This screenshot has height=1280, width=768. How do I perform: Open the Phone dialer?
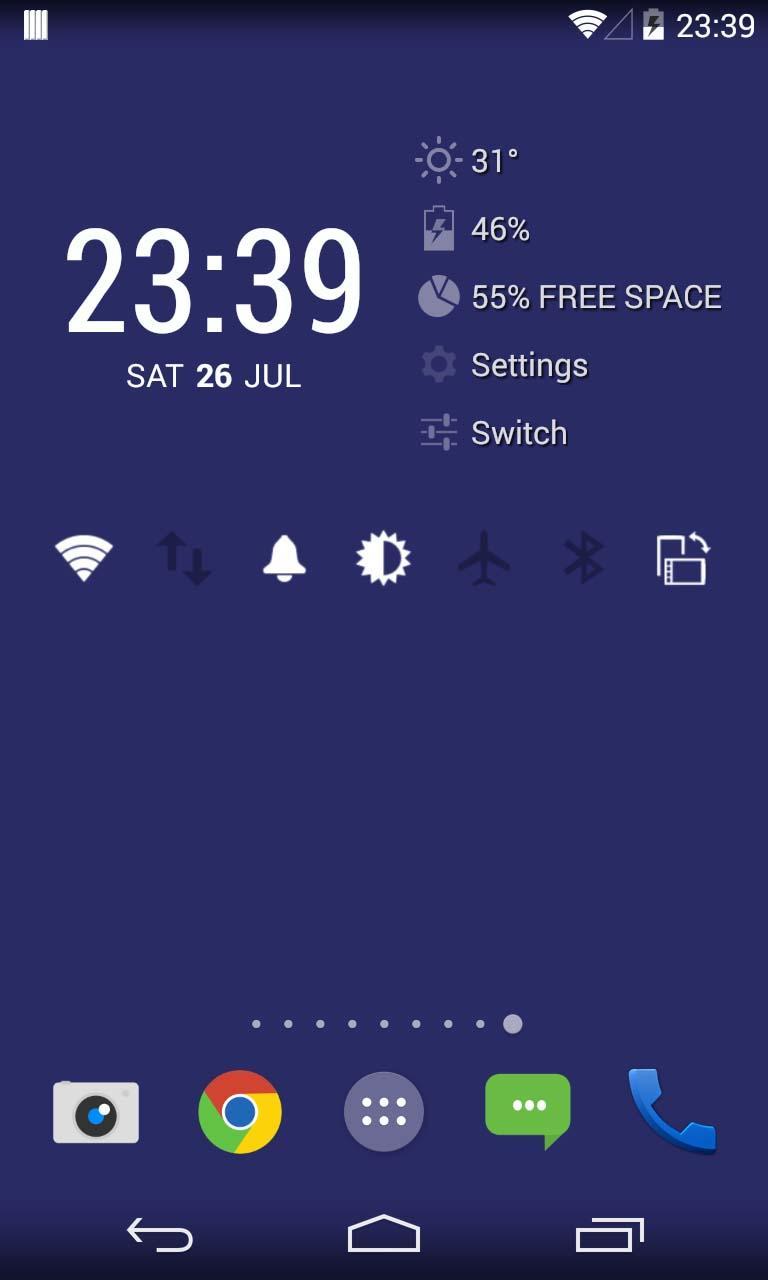click(x=670, y=1111)
